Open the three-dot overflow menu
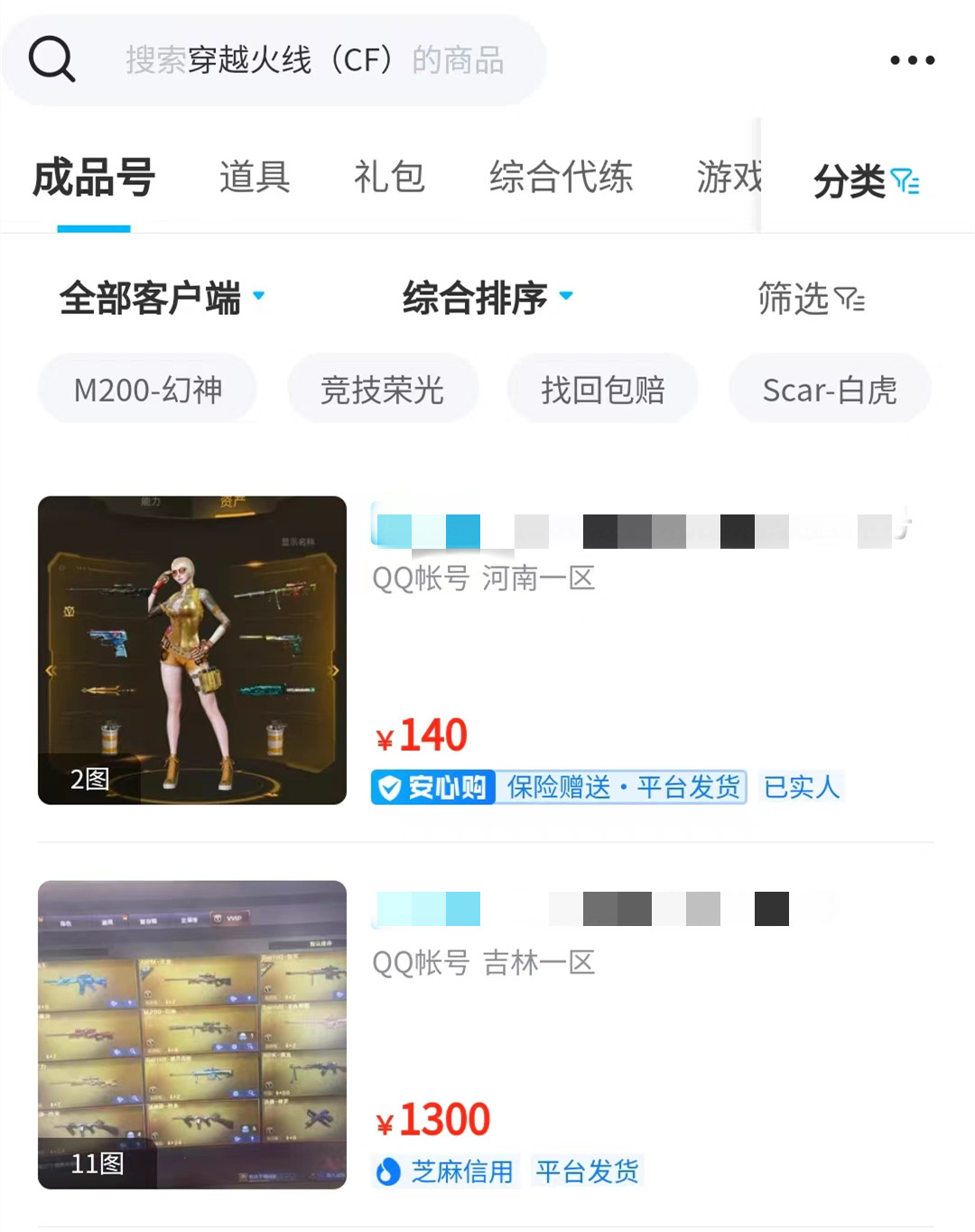Image resolution: width=975 pixels, height=1232 pixels. [912, 60]
